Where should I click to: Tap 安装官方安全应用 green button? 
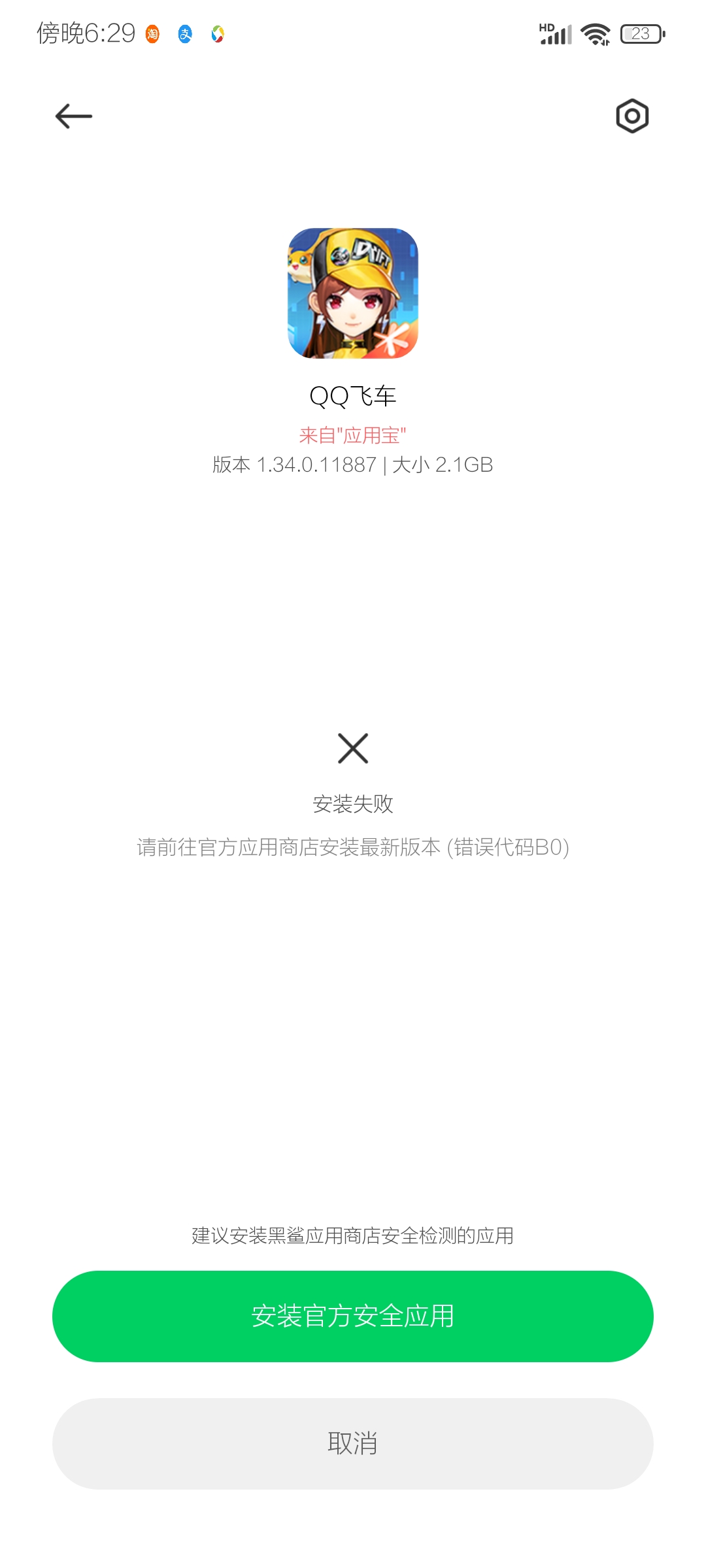[x=353, y=1316]
